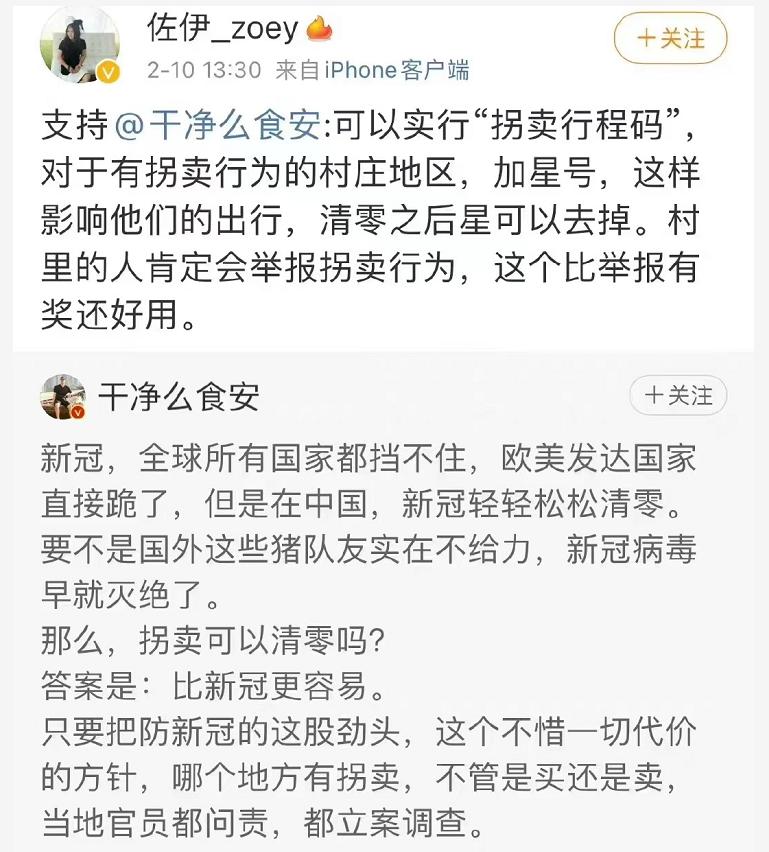Follow 干净么食安 with the 关注 button

[x=678, y=395]
